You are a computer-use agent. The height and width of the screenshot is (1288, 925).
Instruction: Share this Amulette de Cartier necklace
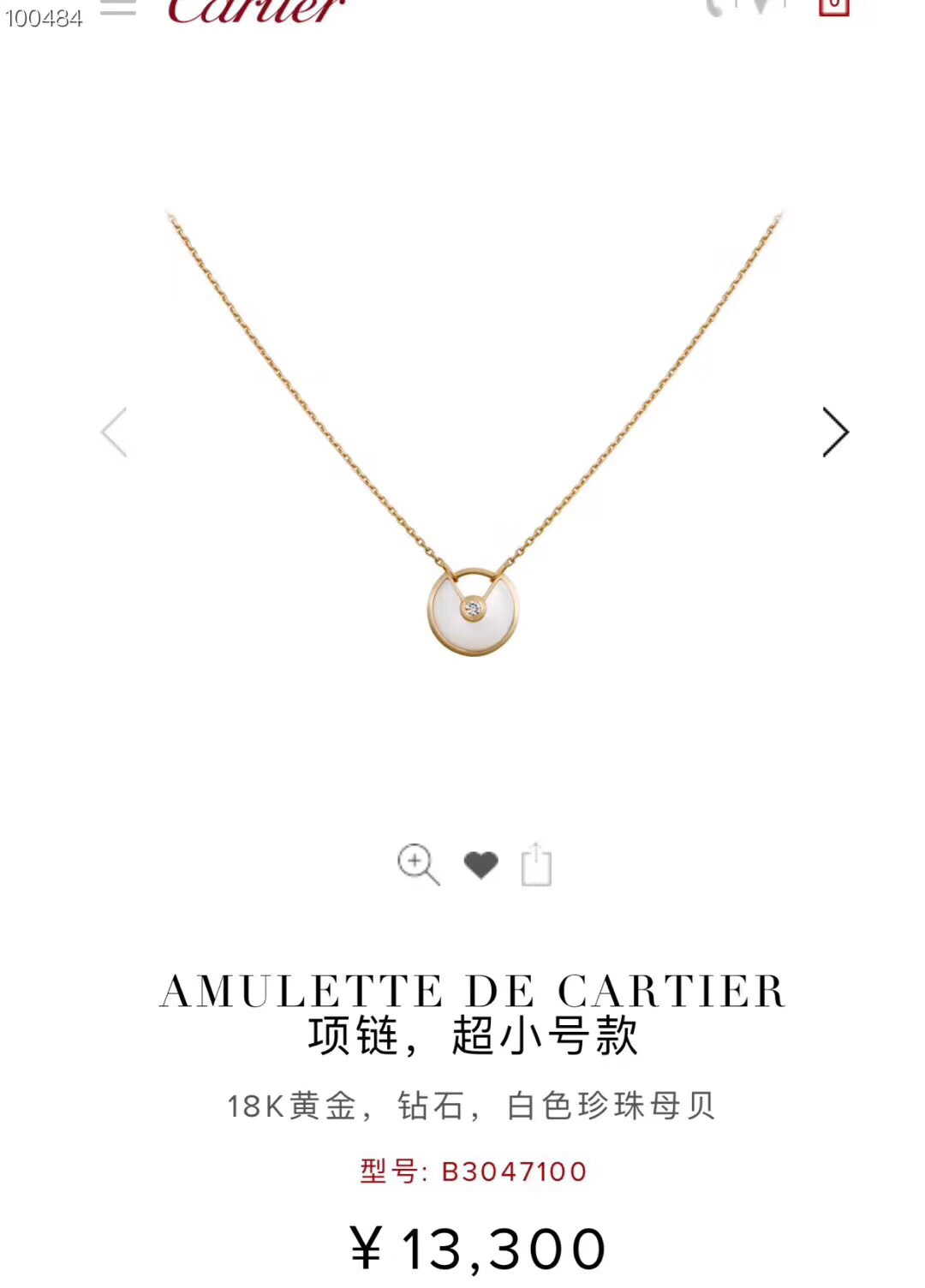coord(537,865)
